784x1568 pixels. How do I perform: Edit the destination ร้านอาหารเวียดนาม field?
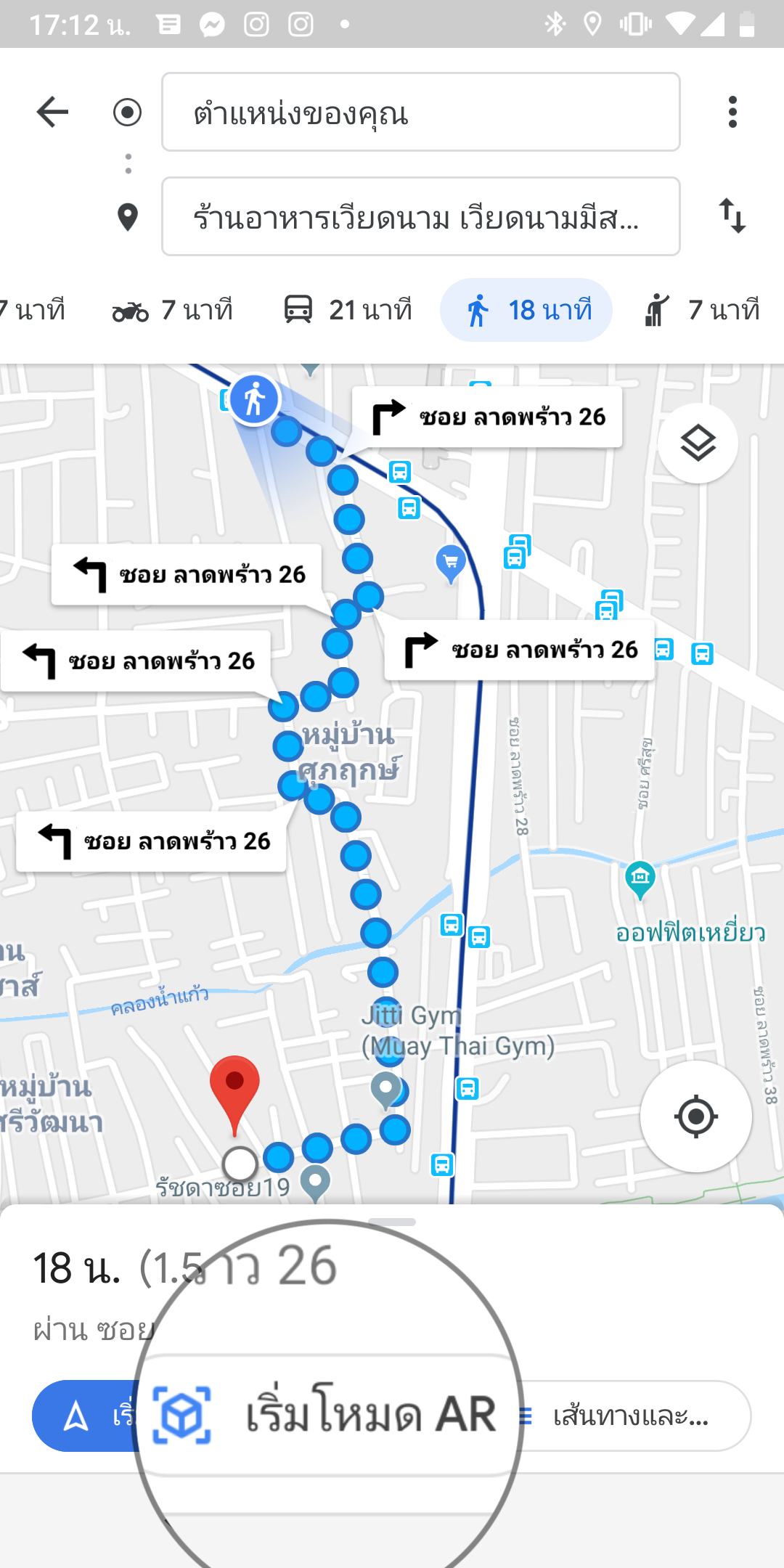click(x=420, y=217)
